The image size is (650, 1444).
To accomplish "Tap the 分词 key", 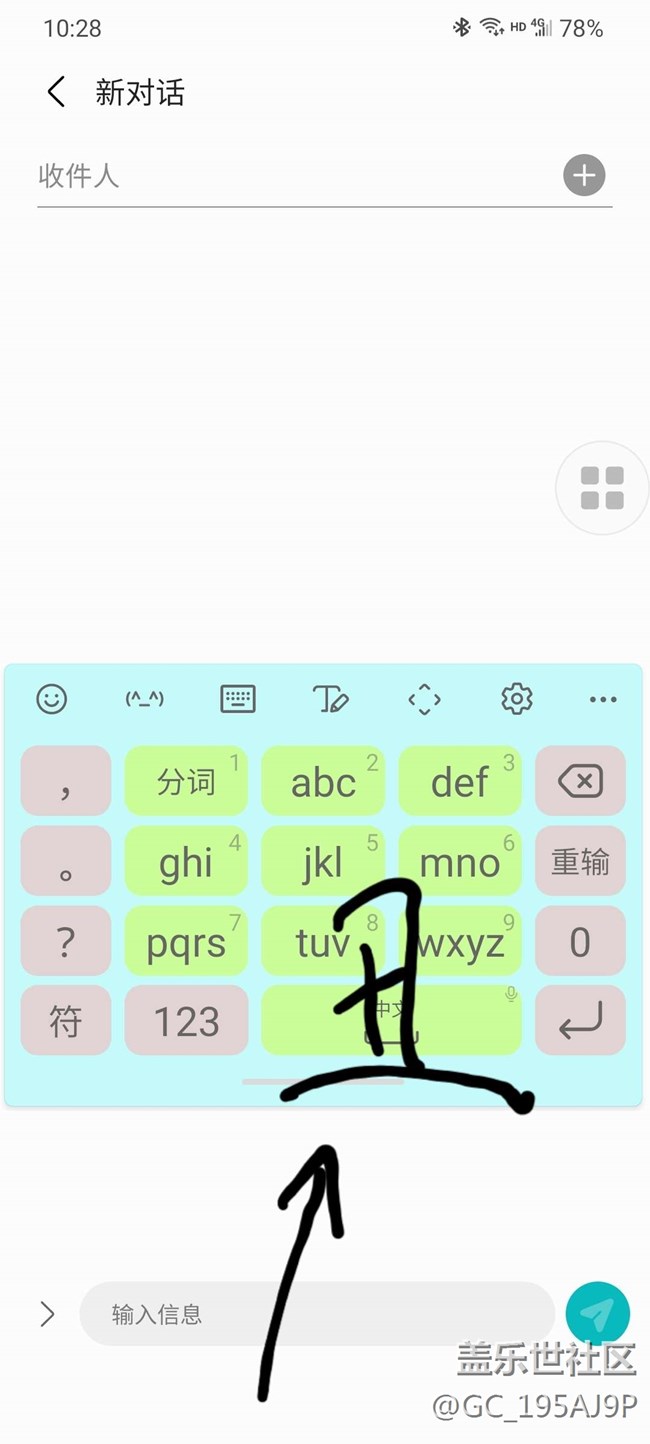I will point(186,781).
